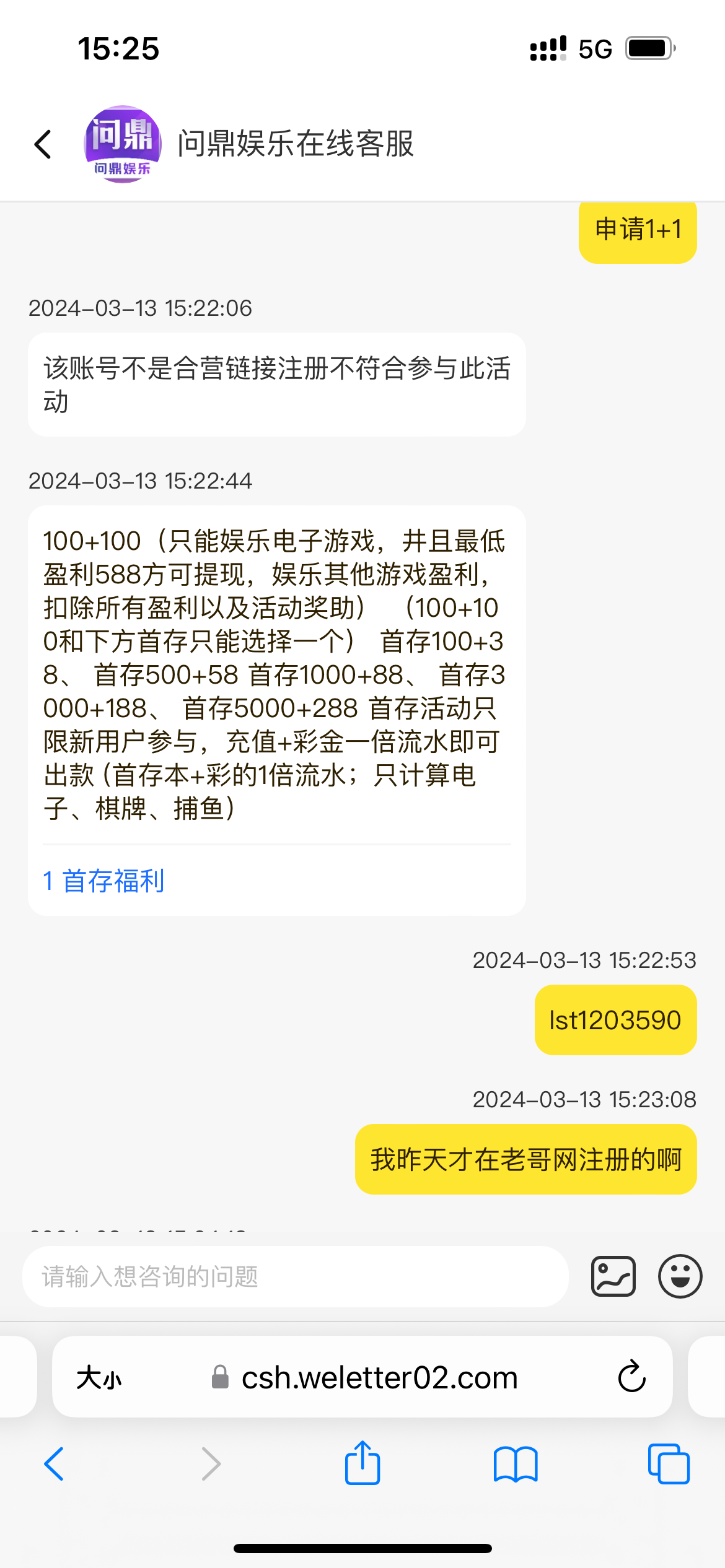Open the emoji picker
This screenshot has width=725, height=1568.
click(680, 1276)
